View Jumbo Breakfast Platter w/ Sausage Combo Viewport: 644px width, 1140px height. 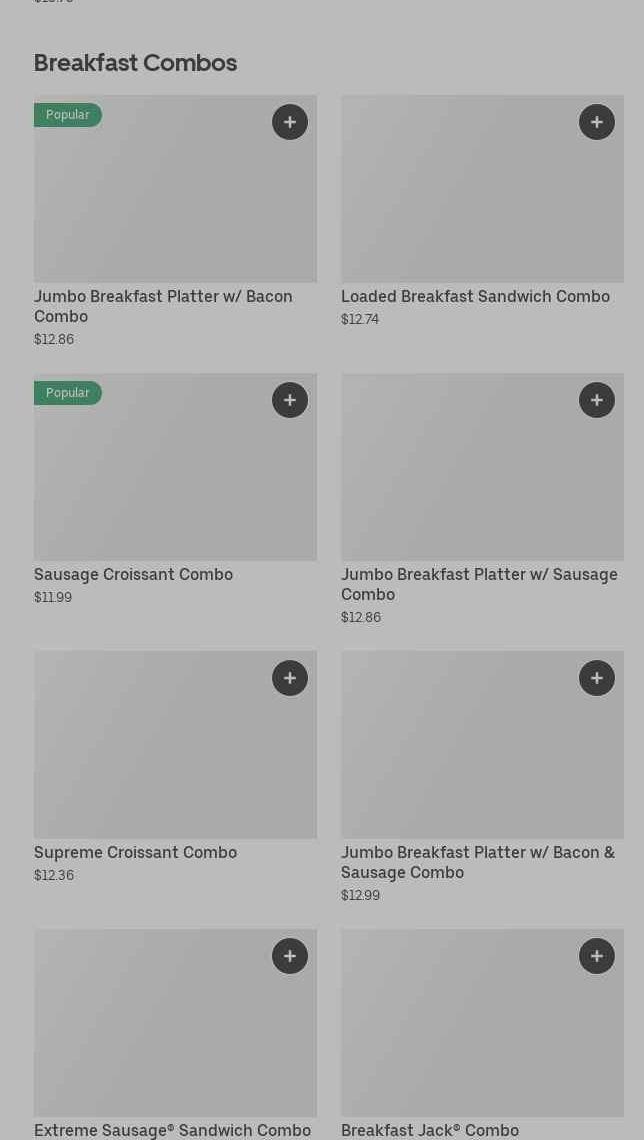pos(482,499)
